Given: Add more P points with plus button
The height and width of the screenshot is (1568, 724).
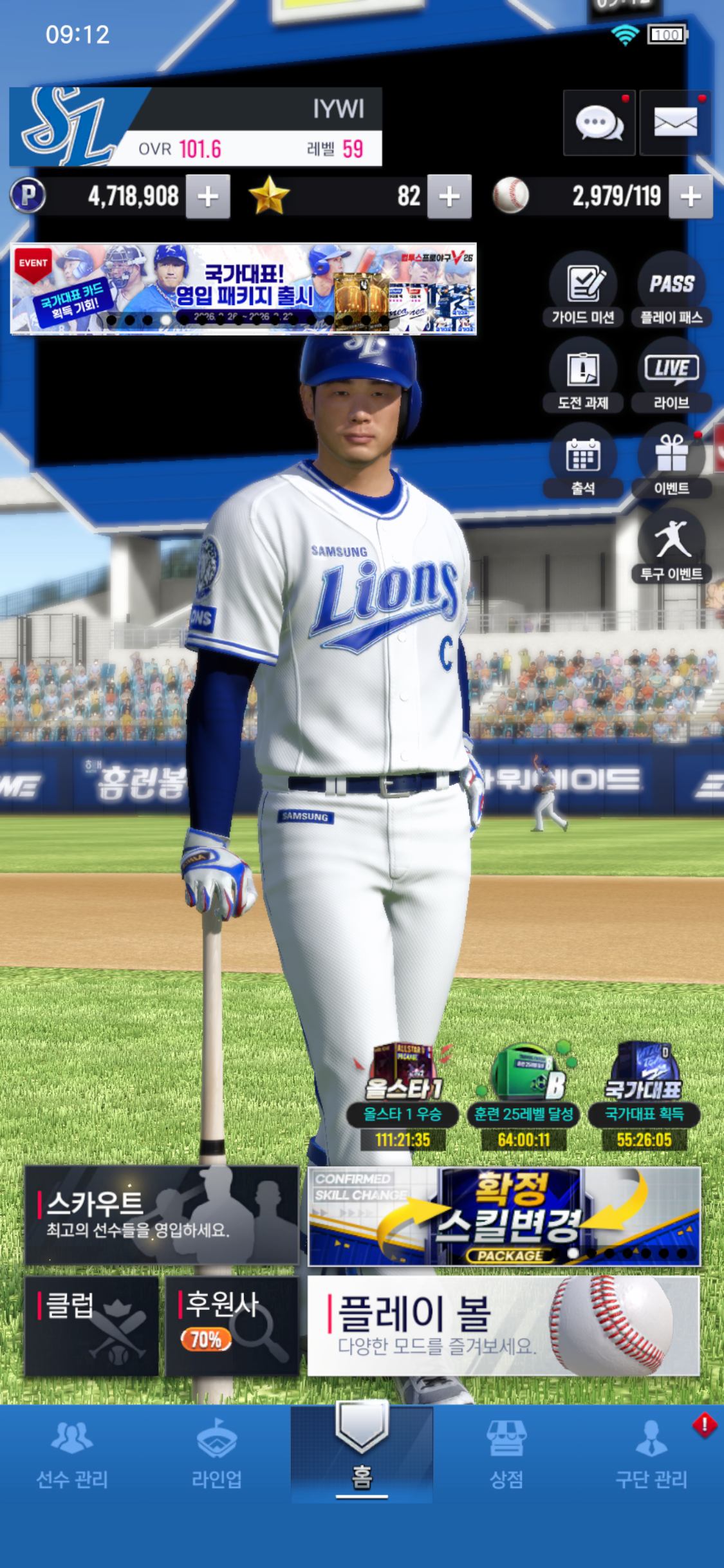Looking at the screenshot, I should [x=208, y=196].
